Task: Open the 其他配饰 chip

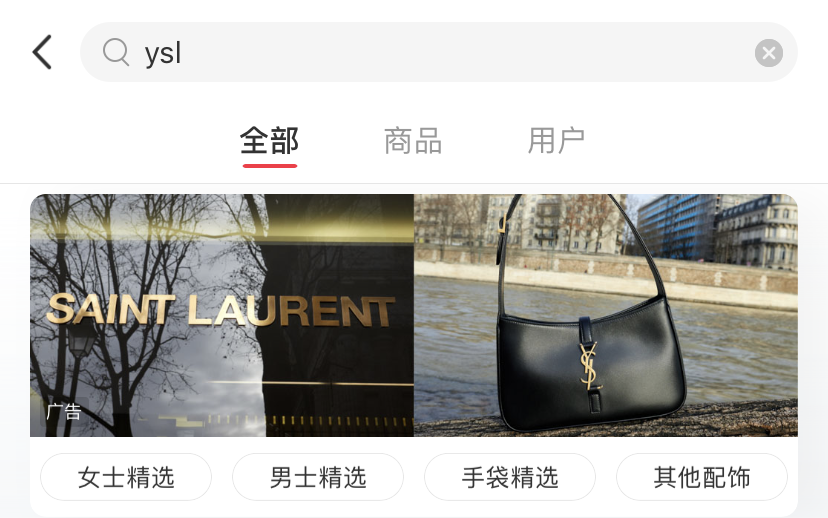Action: click(702, 477)
